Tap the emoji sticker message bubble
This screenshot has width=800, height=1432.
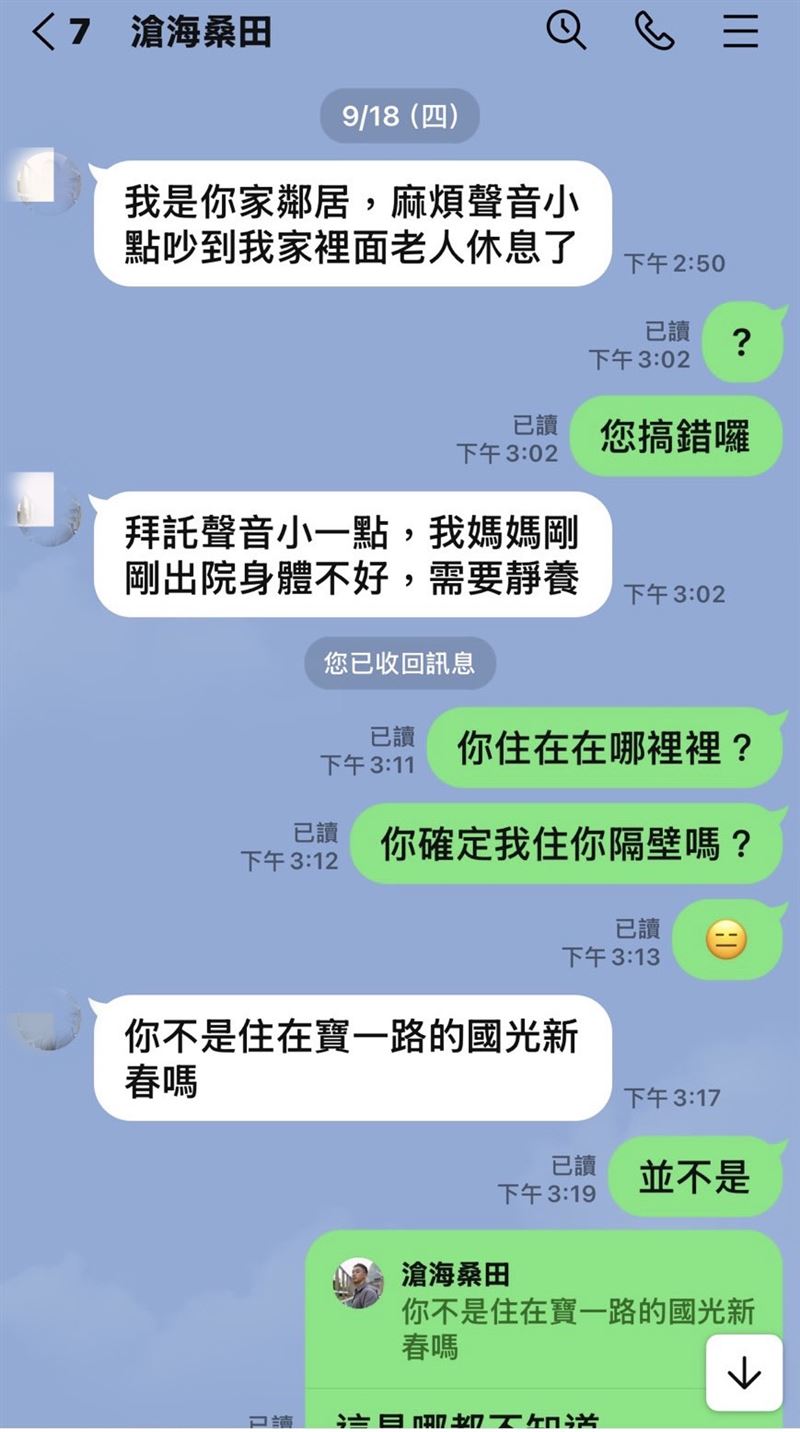727,938
